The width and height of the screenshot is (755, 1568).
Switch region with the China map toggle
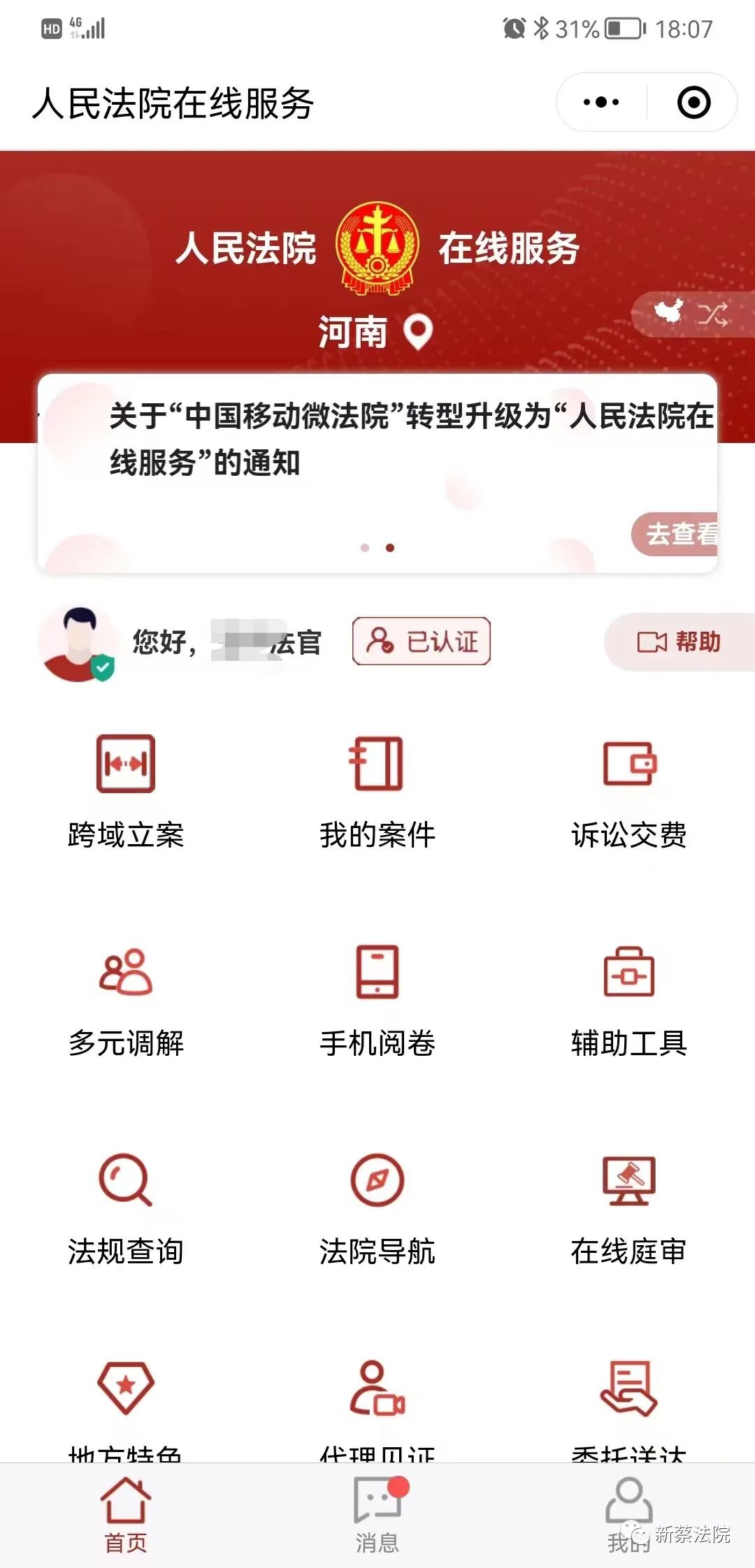tap(692, 314)
